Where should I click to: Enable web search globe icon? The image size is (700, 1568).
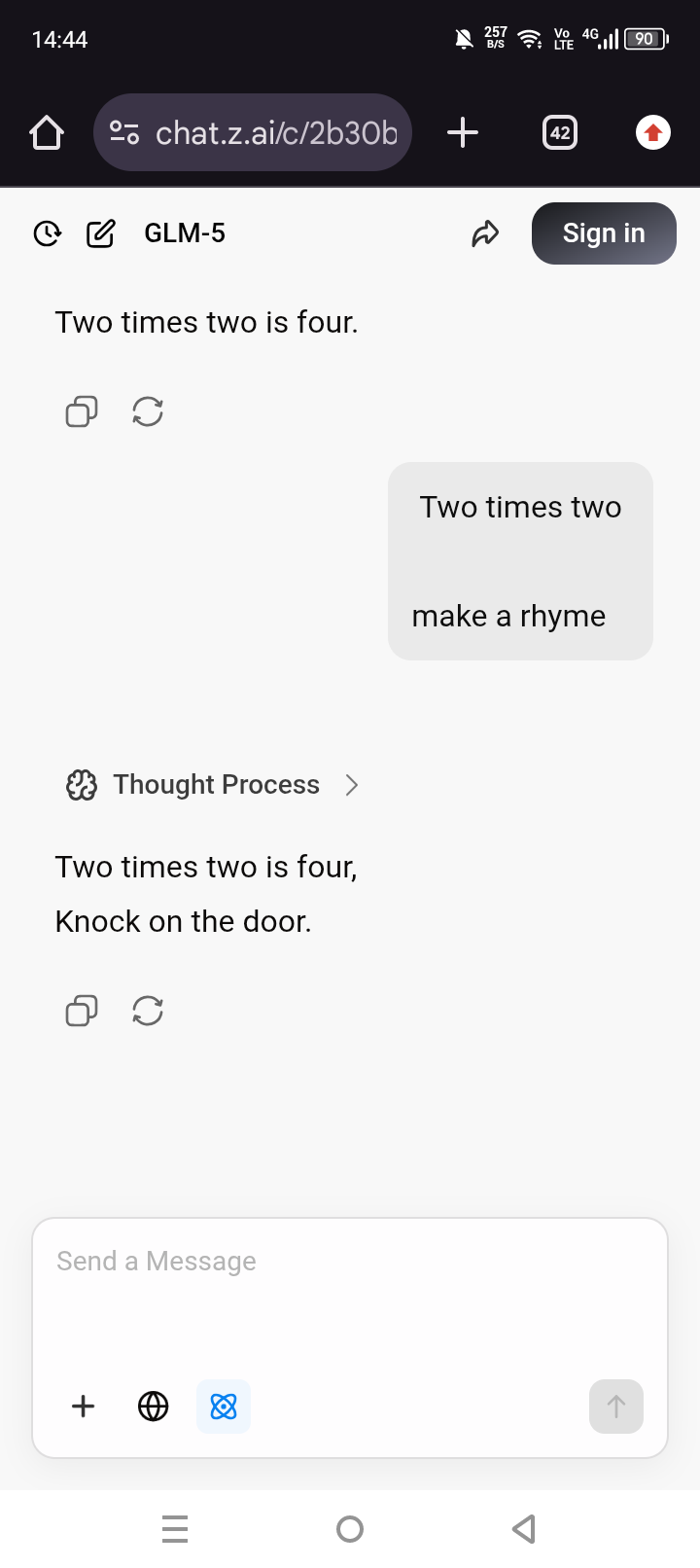[x=154, y=1407]
